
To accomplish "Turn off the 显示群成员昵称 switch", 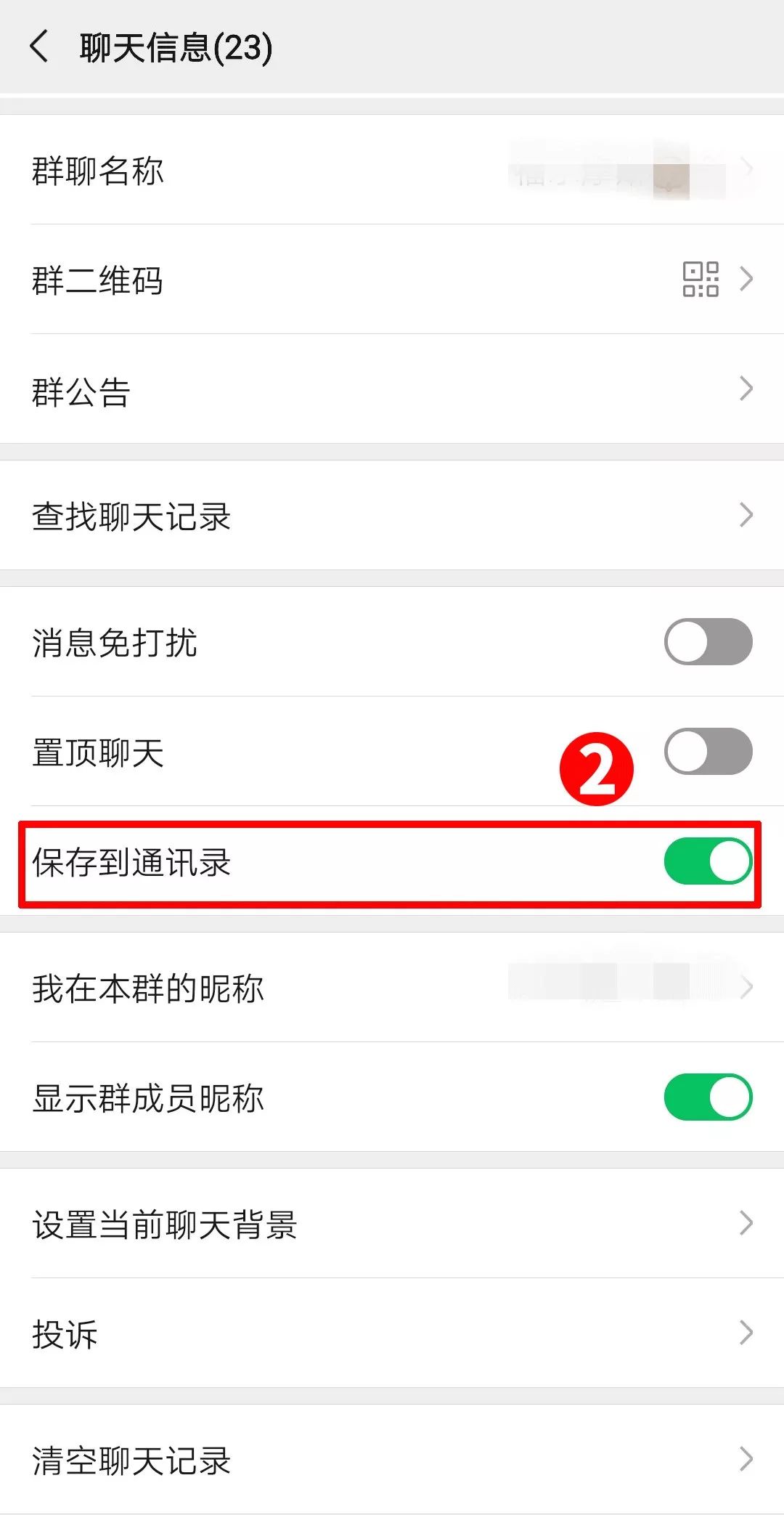I will tap(708, 1097).
